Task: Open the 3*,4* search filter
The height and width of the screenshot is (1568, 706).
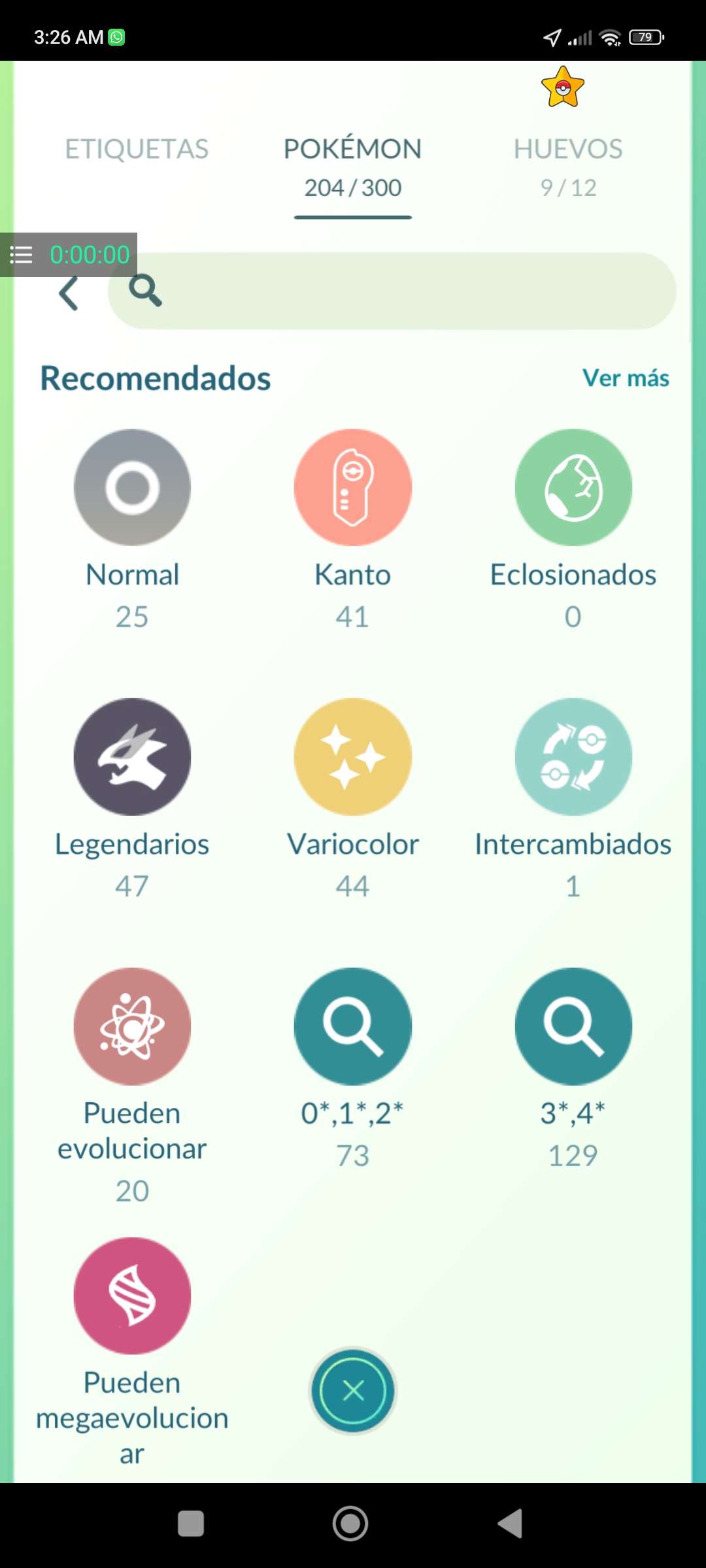Action: [x=573, y=1026]
